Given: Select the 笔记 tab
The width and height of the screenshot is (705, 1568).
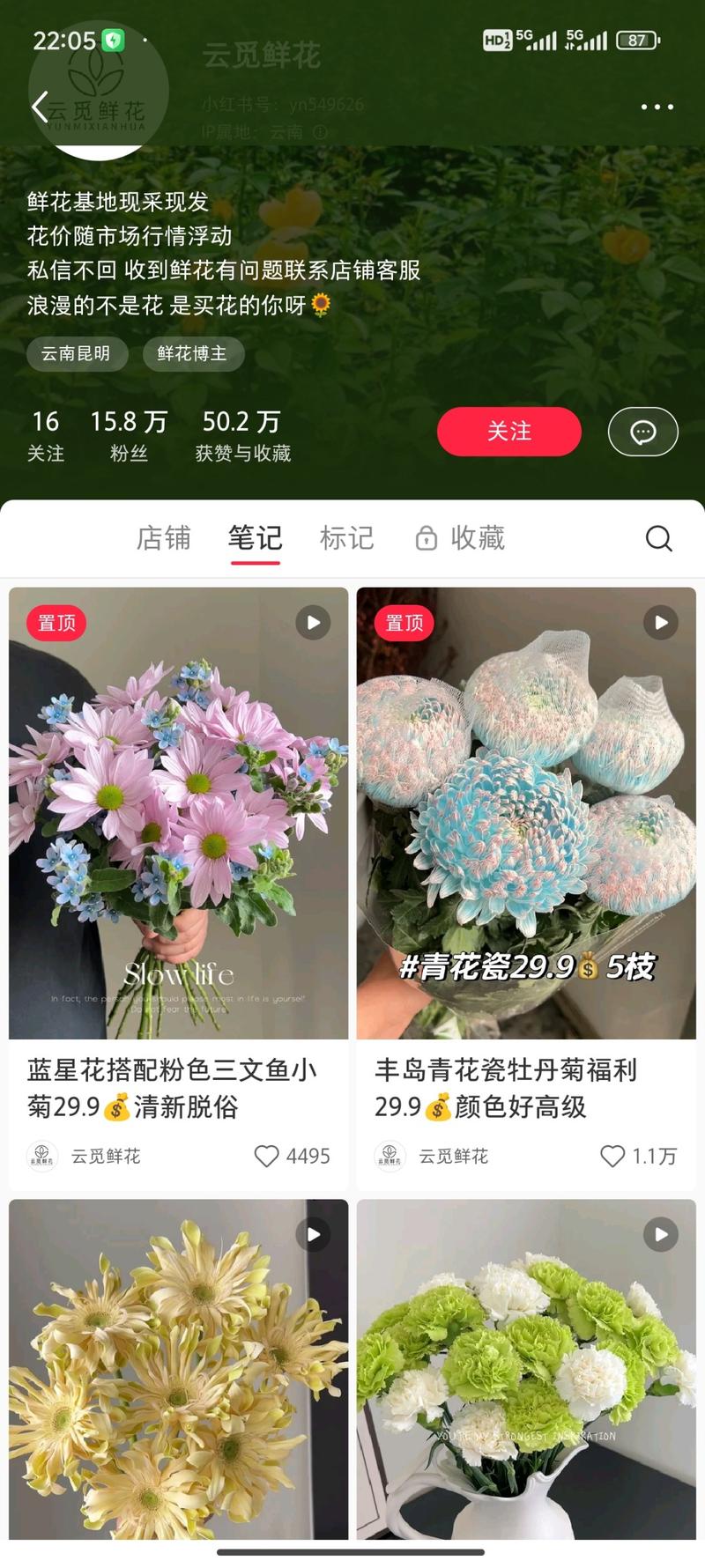Looking at the screenshot, I should coord(255,538).
